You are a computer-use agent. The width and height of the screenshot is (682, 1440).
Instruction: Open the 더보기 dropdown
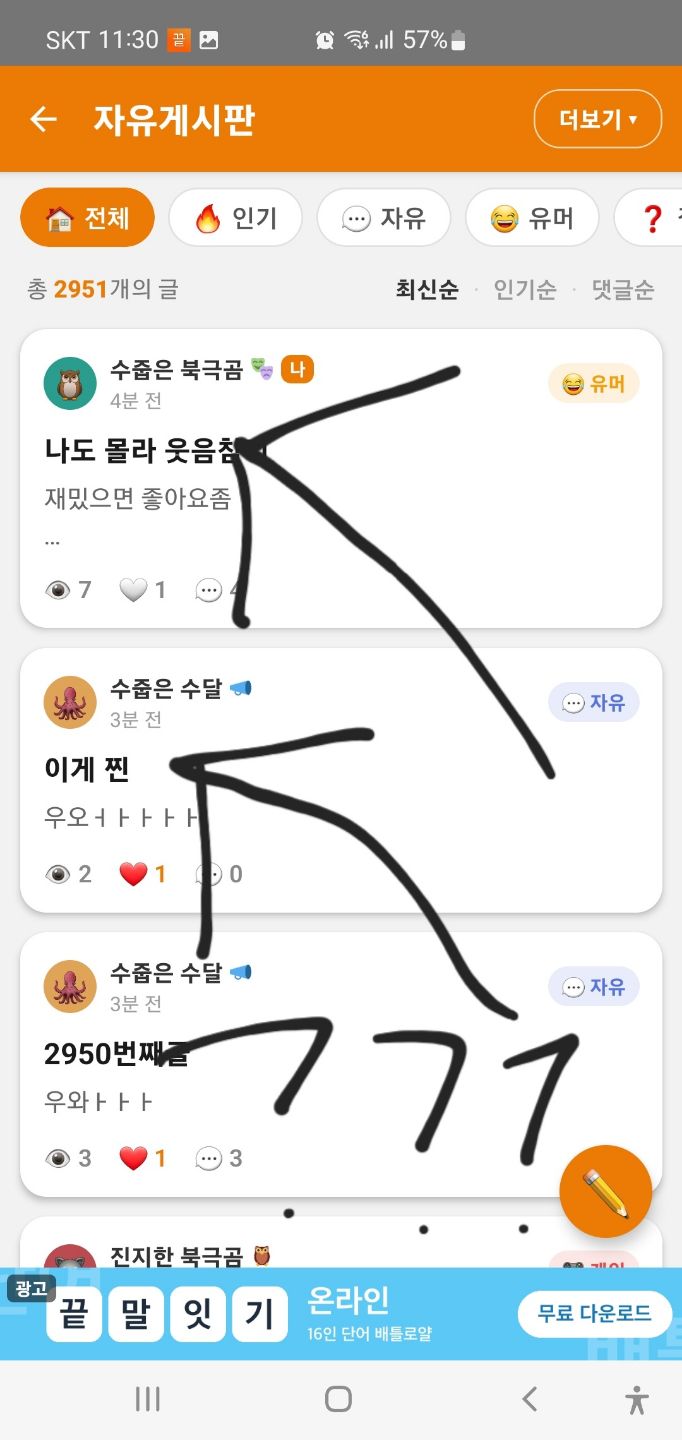[598, 119]
